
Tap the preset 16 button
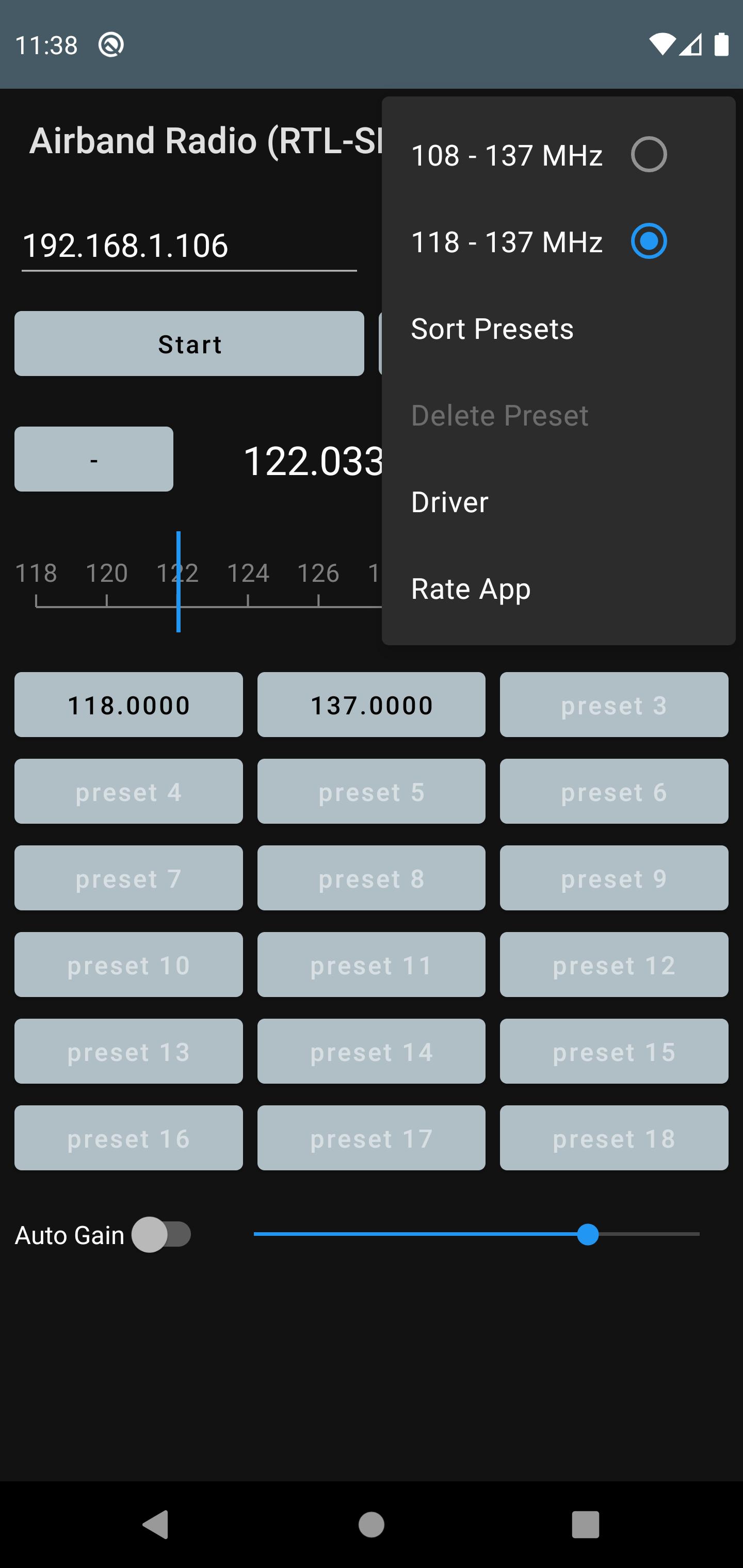[x=128, y=1138]
